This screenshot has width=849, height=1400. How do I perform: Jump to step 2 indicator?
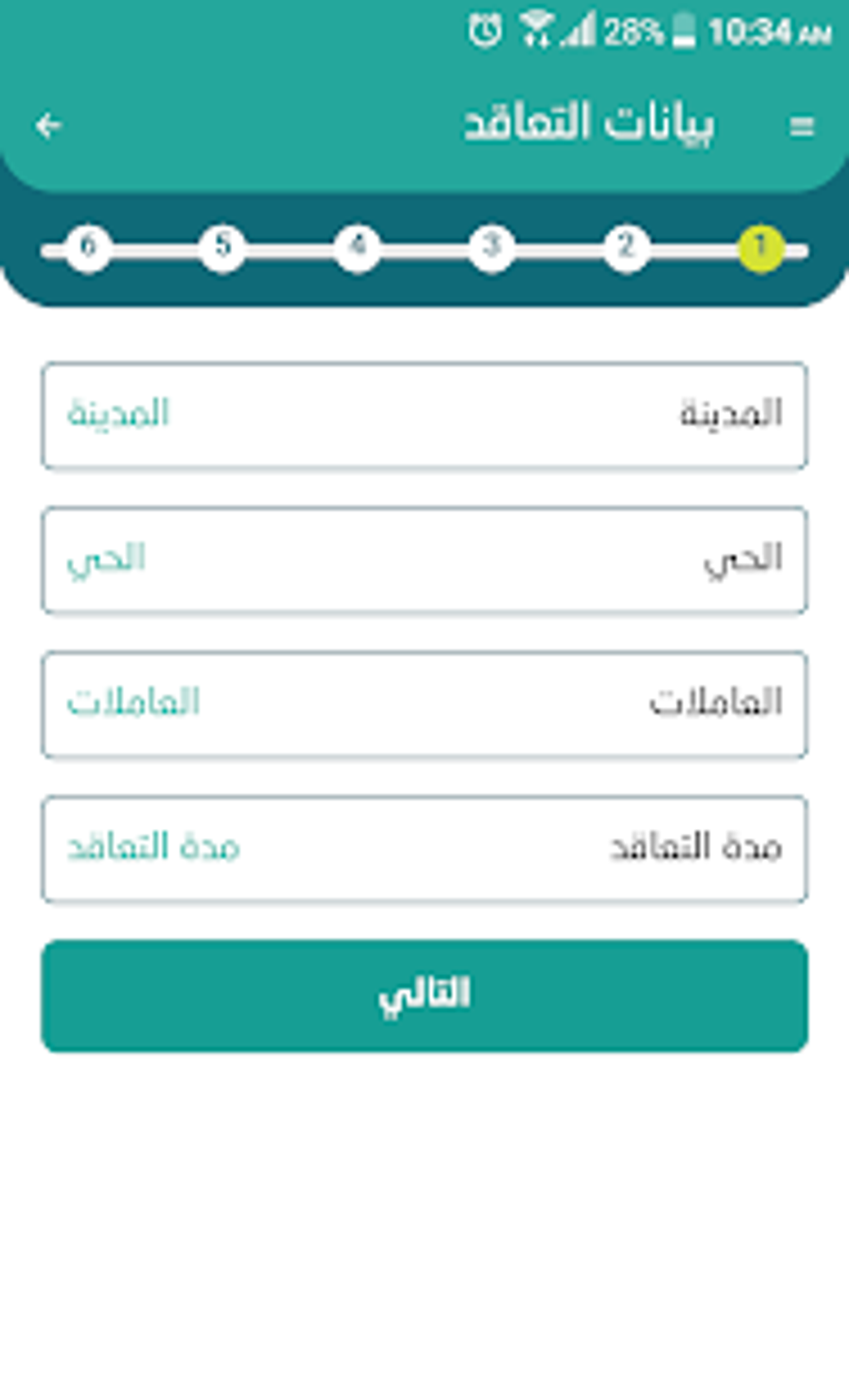click(626, 247)
